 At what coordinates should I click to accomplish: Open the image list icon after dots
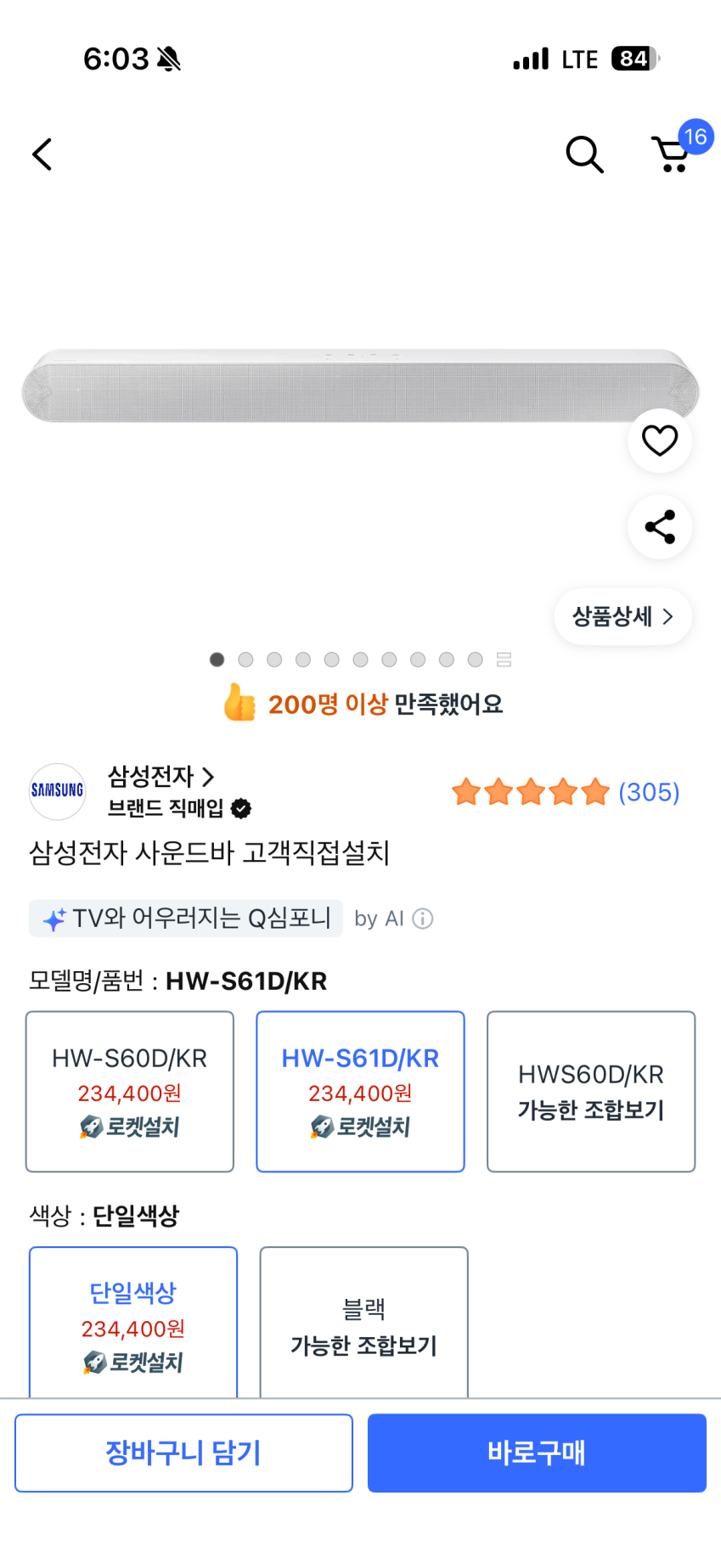pyautogui.click(x=504, y=660)
